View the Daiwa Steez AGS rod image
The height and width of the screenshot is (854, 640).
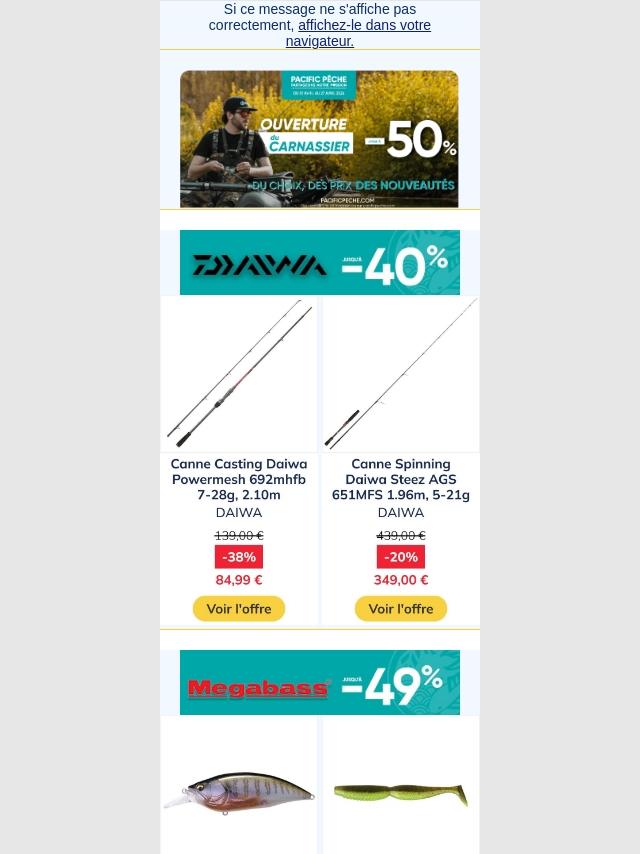click(401, 374)
